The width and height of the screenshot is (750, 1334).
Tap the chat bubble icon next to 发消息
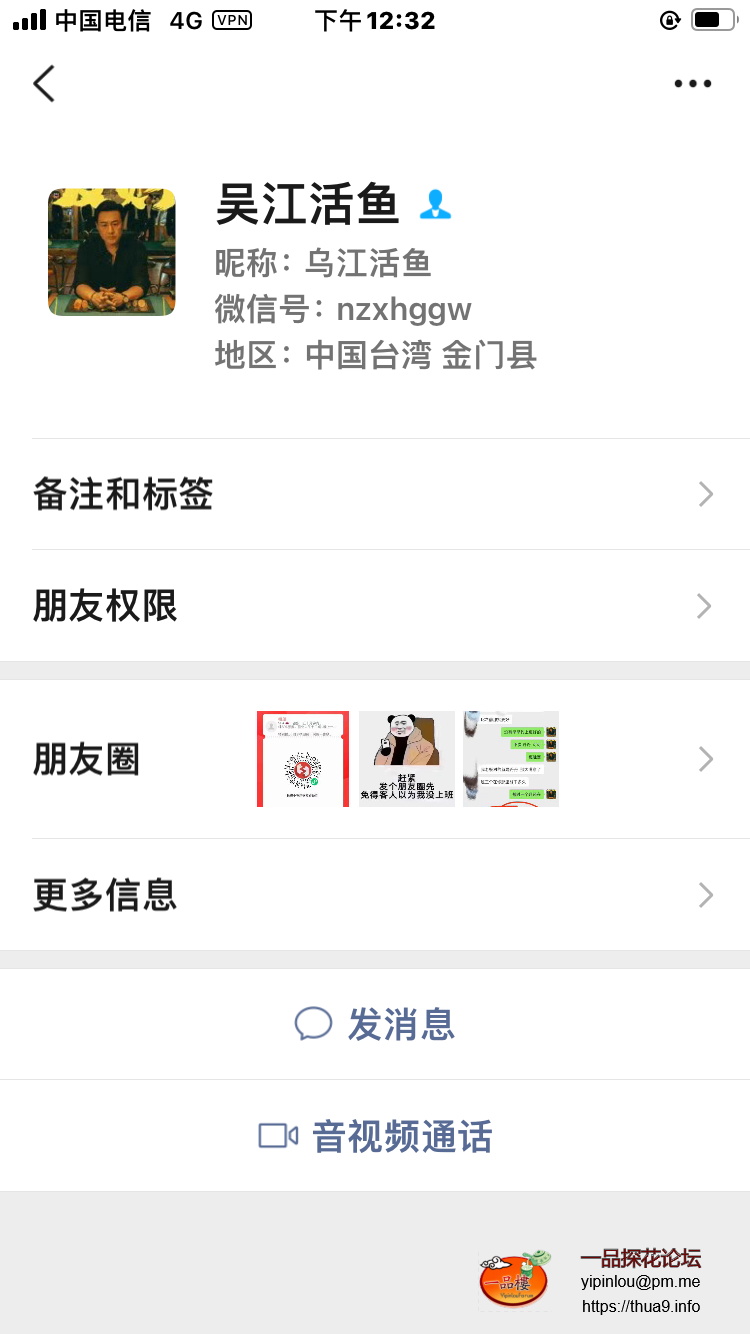(313, 1023)
